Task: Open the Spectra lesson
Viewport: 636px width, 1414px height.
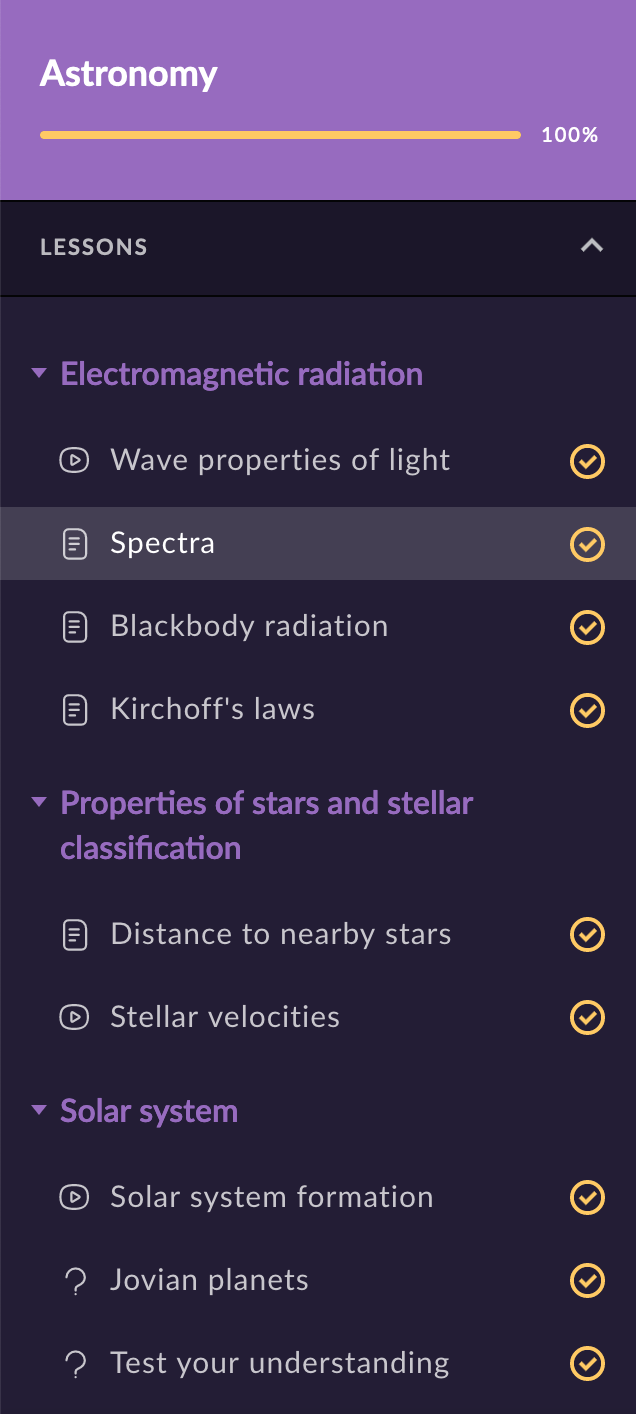Action: point(163,543)
